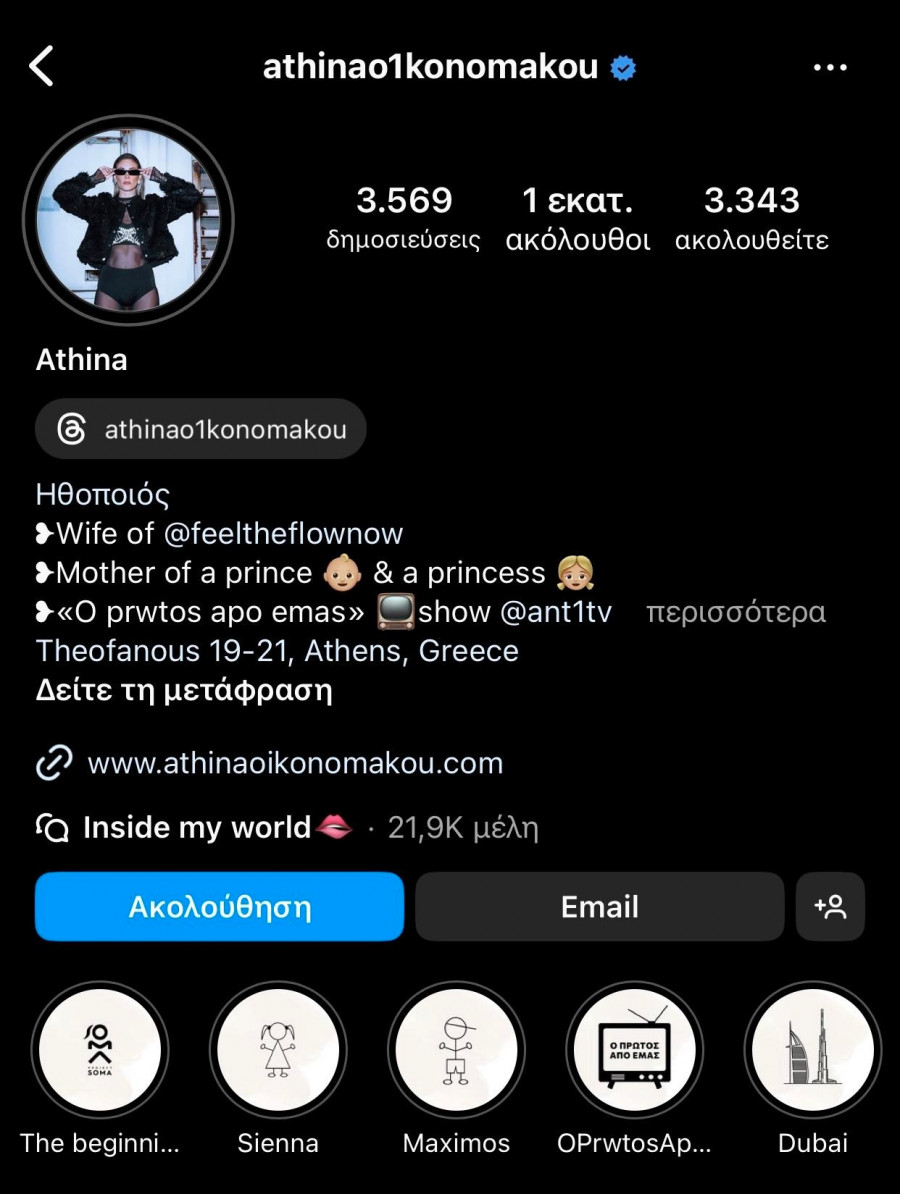Open the @ant1tv profile mention
The image size is (900, 1194).
pyautogui.click(x=555, y=612)
